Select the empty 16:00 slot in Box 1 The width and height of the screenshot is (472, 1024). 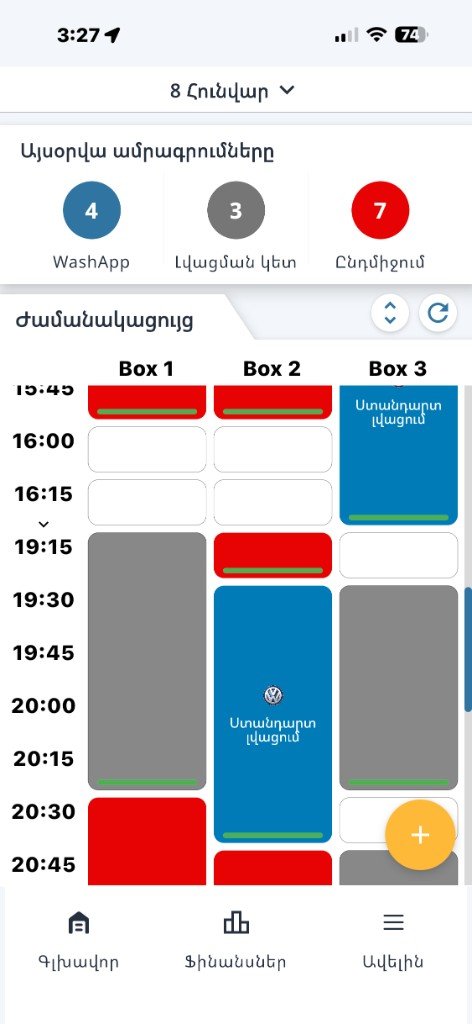click(x=147, y=449)
